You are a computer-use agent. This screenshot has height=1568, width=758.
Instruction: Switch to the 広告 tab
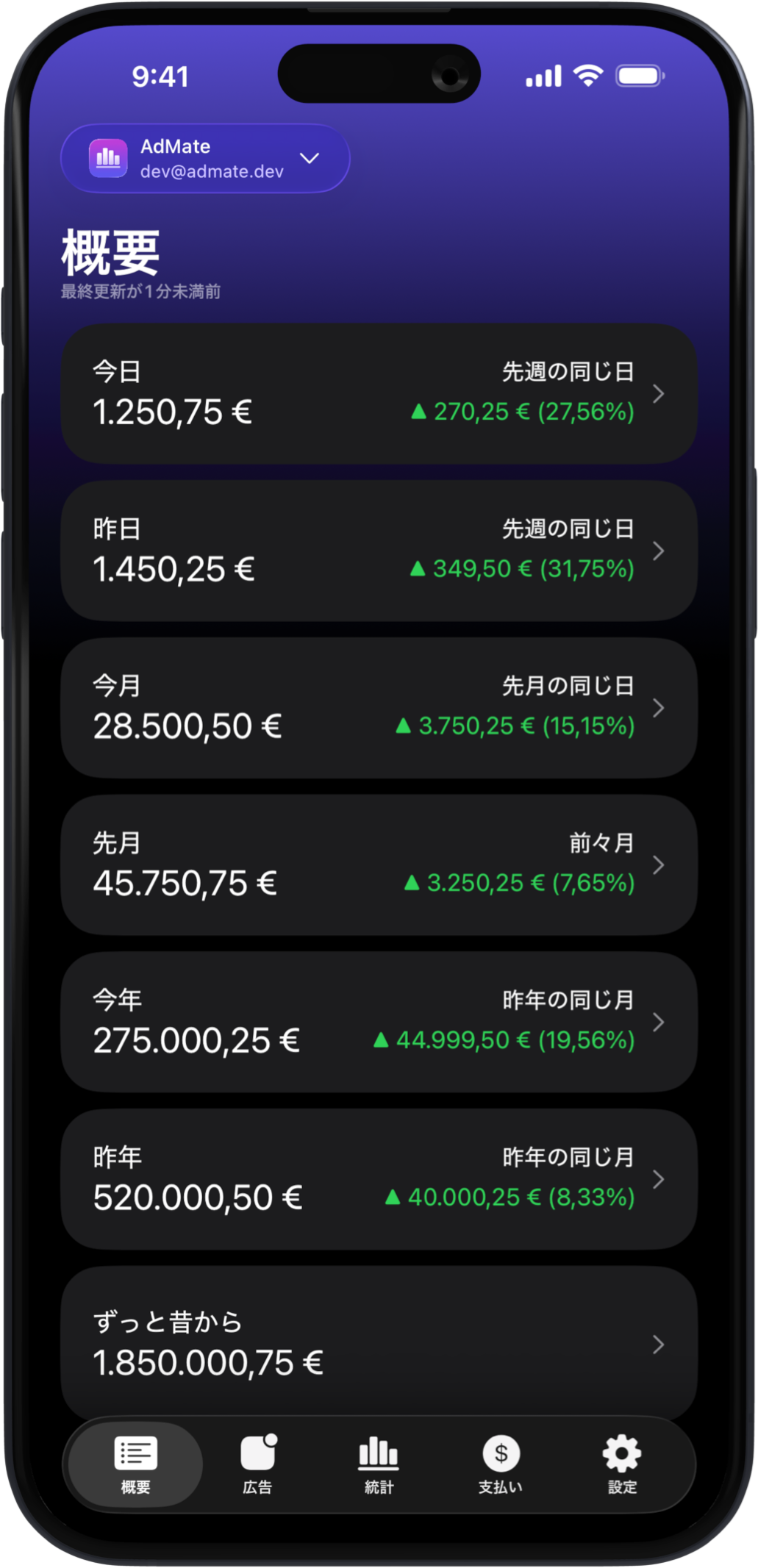(x=257, y=1465)
